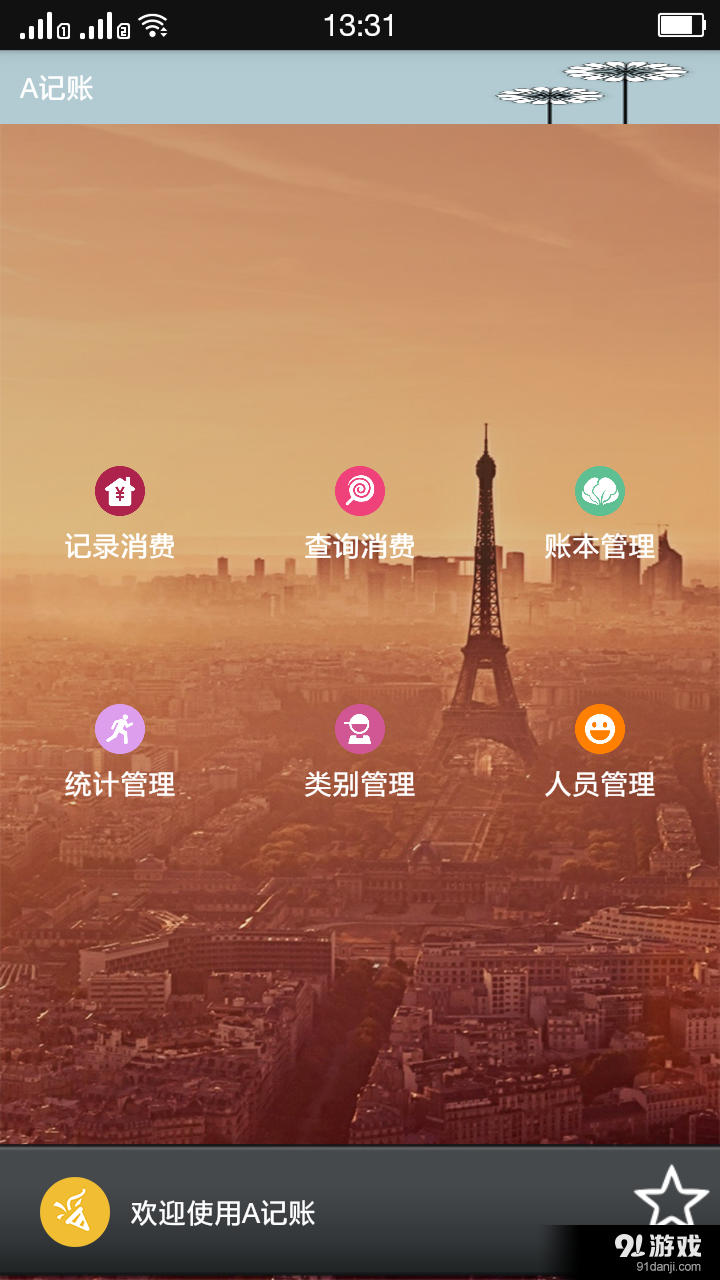This screenshot has width=720, height=1280.
Task: Open 类别管理 (Category Management) icon
Action: [360, 729]
